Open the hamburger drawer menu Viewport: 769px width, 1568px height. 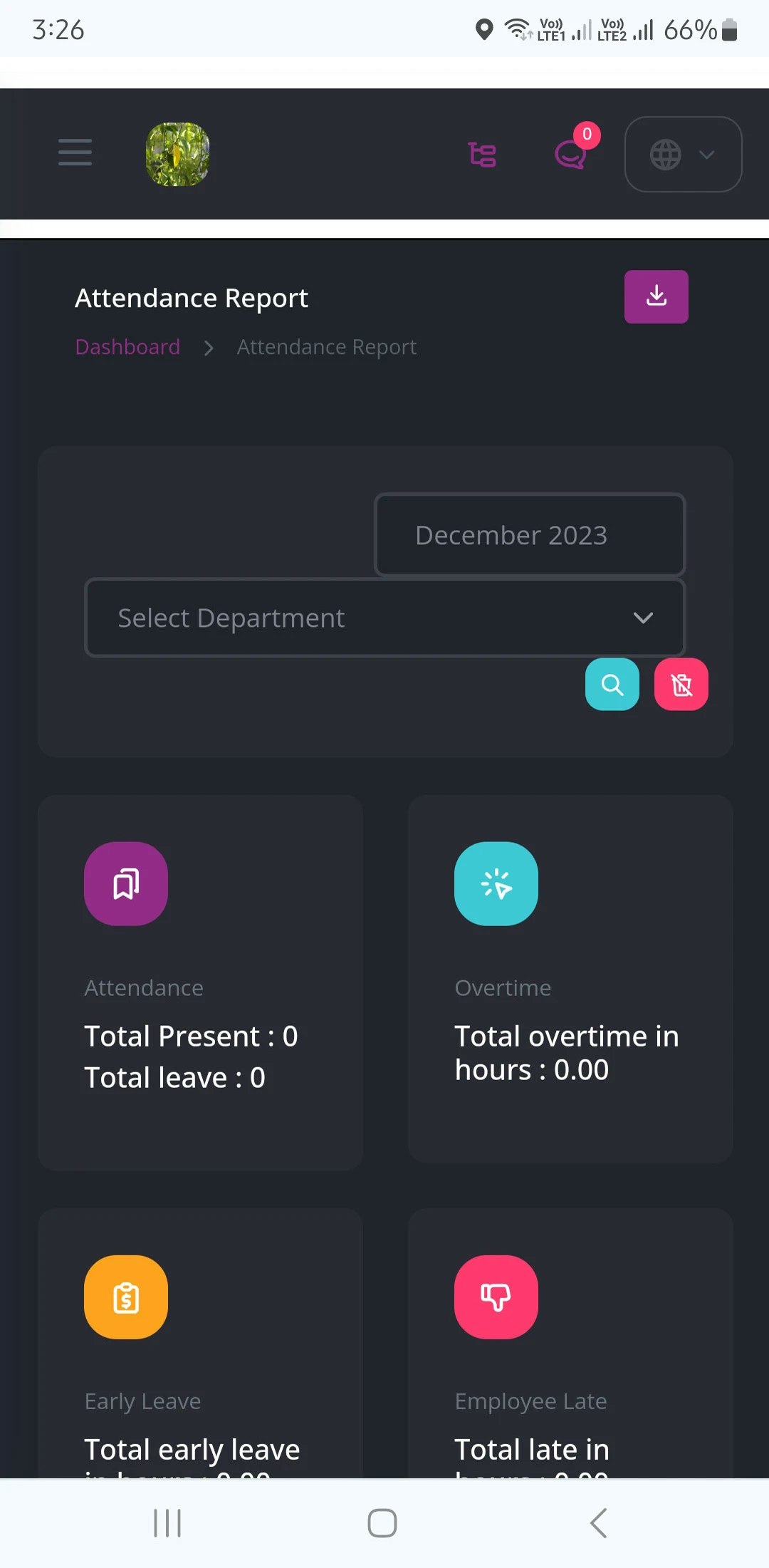(x=75, y=152)
